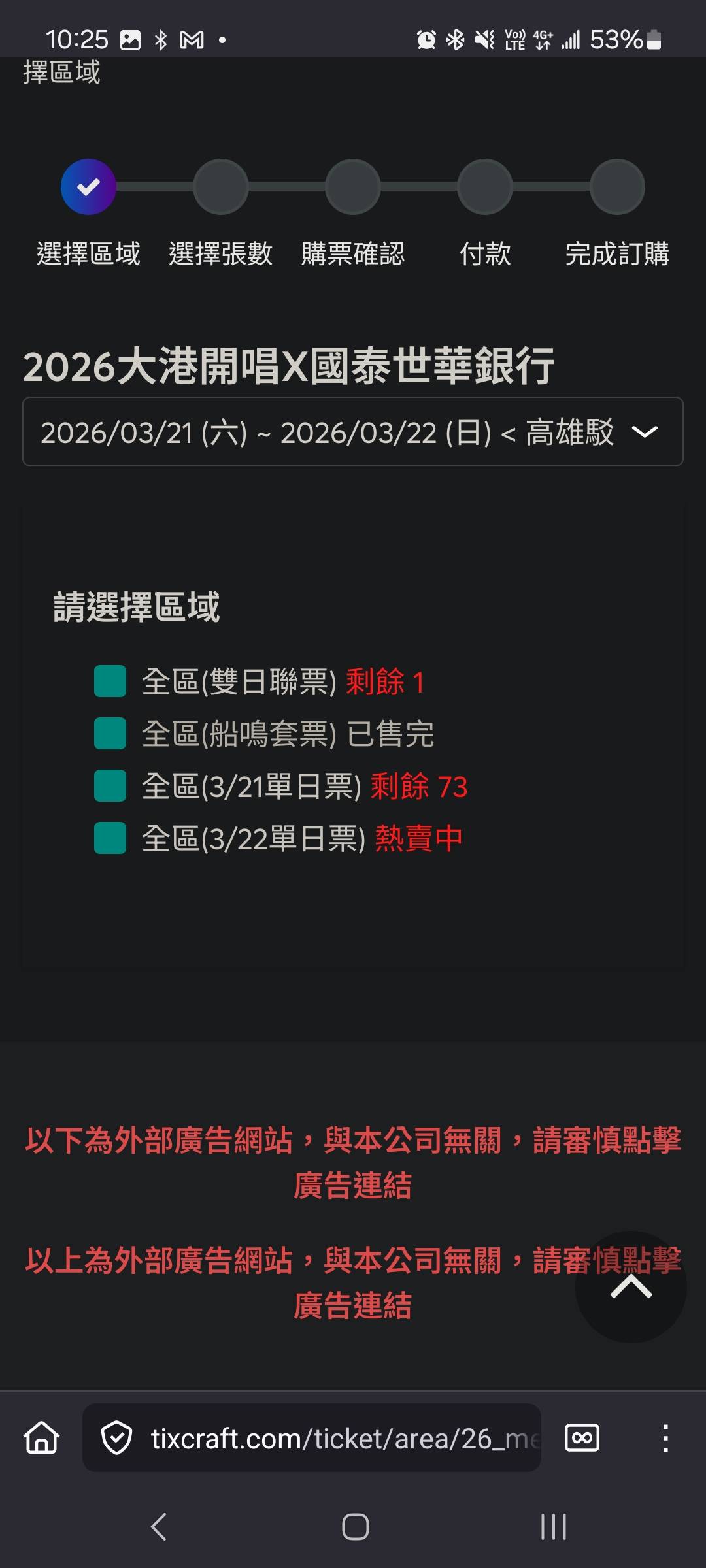Image resolution: width=706 pixels, height=1568 pixels.
Task: Open browser home page
Action: 42,1438
